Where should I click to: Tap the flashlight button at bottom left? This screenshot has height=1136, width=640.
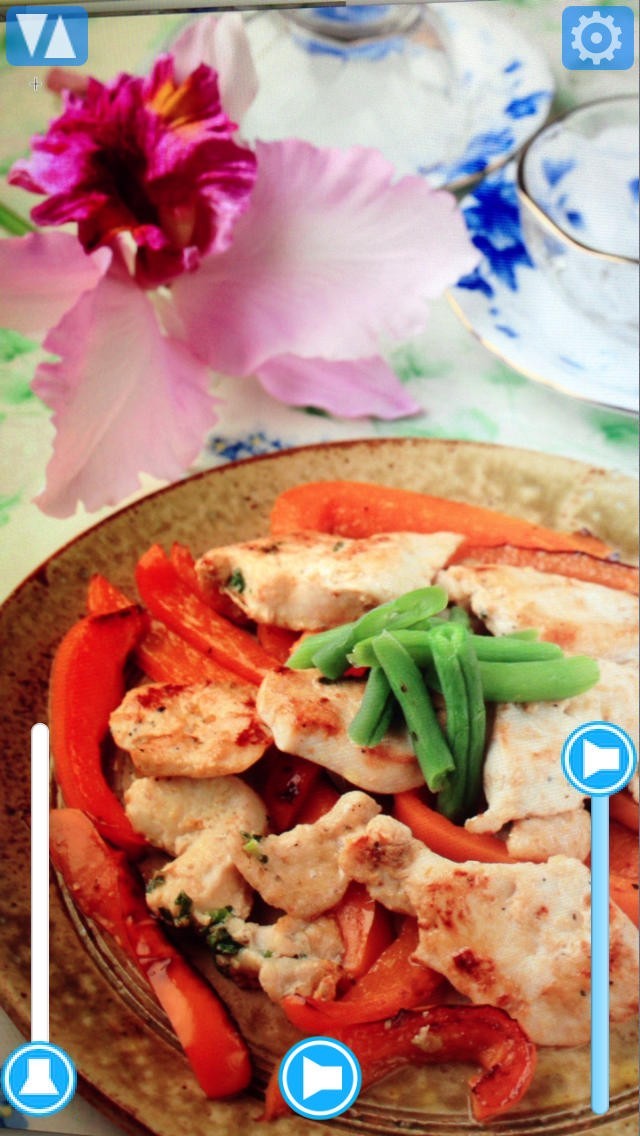pyautogui.click(x=39, y=1079)
